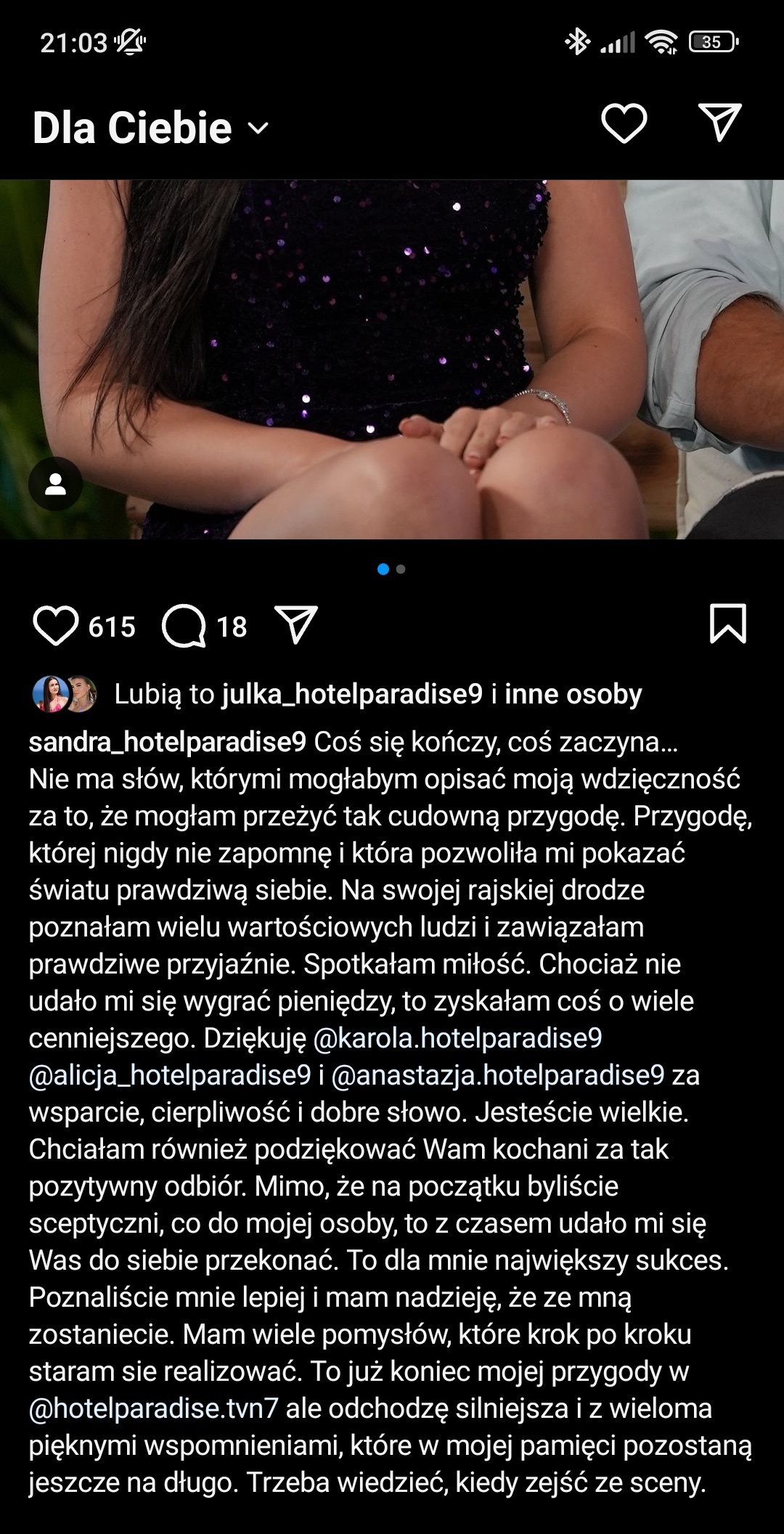Image resolution: width=784 pixels, height=1534 pixels.
Task: Open the comments on this post
Action: [184, 626]
